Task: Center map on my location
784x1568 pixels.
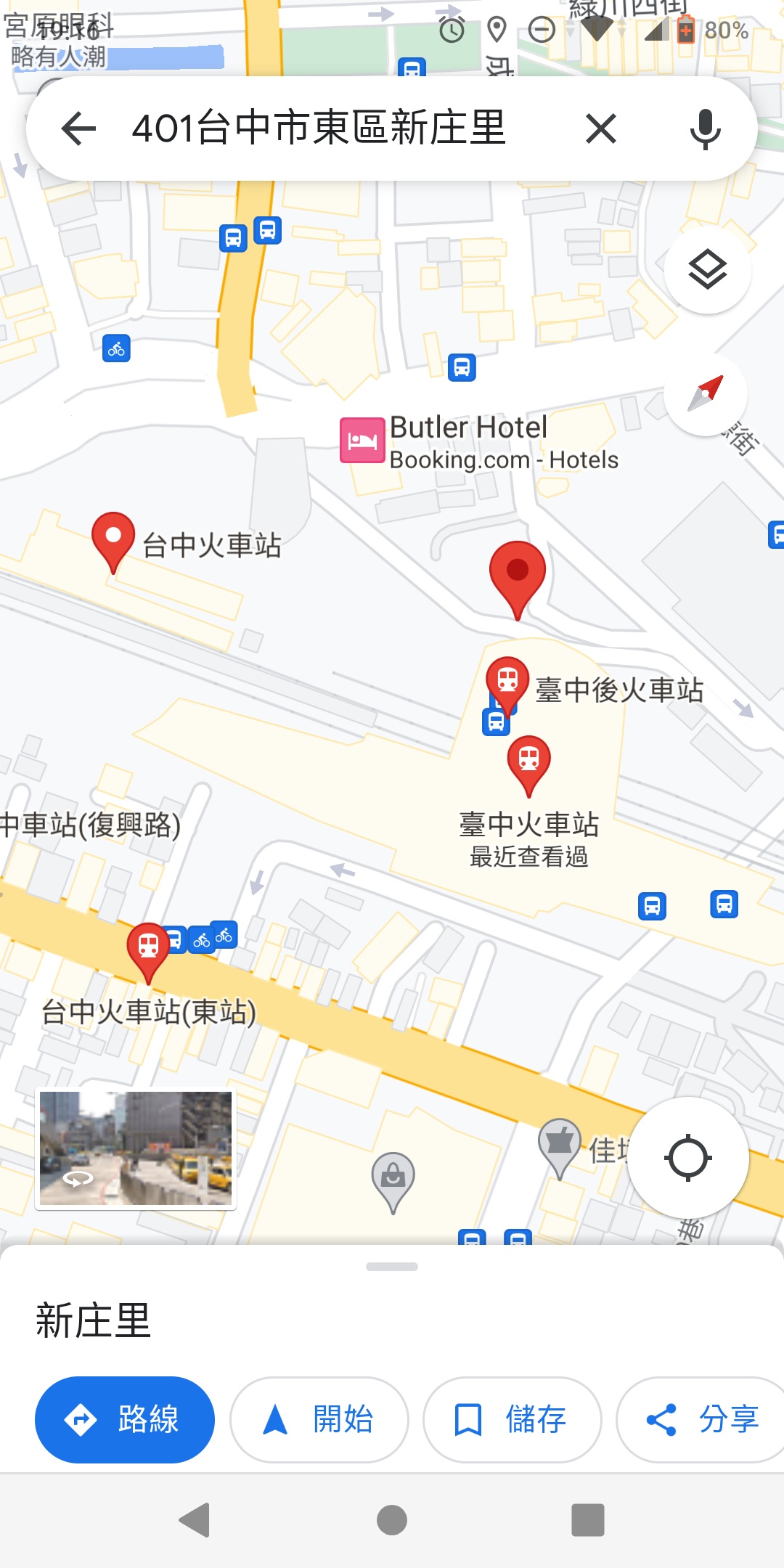Action: tap(687, 1158)
